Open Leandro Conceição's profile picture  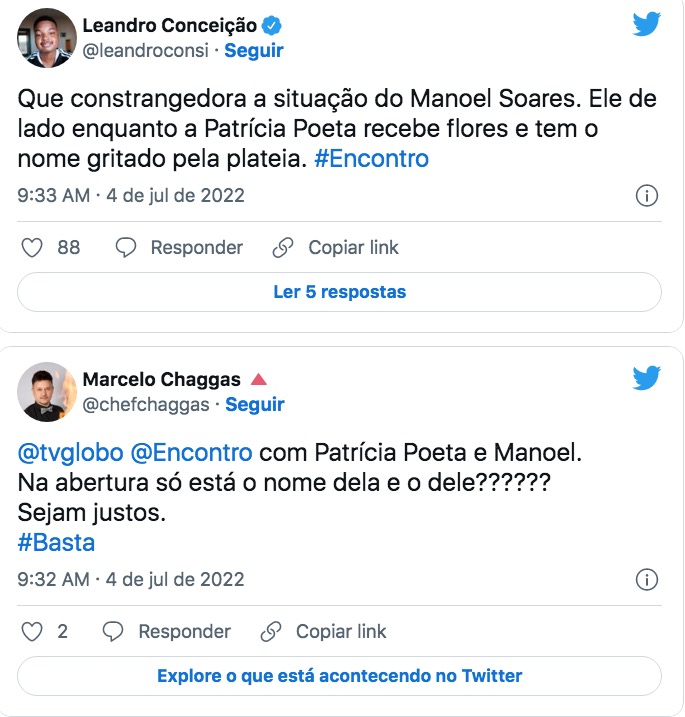(x=47, y=37)
